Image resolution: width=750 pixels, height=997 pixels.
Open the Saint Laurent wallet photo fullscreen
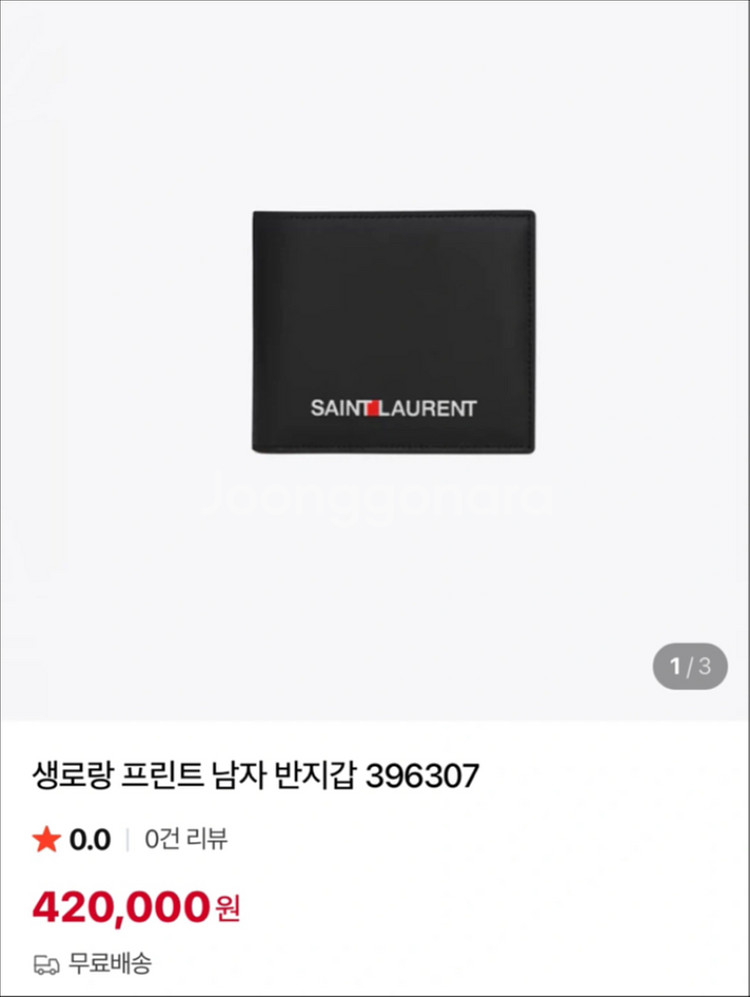click(393, 333)
